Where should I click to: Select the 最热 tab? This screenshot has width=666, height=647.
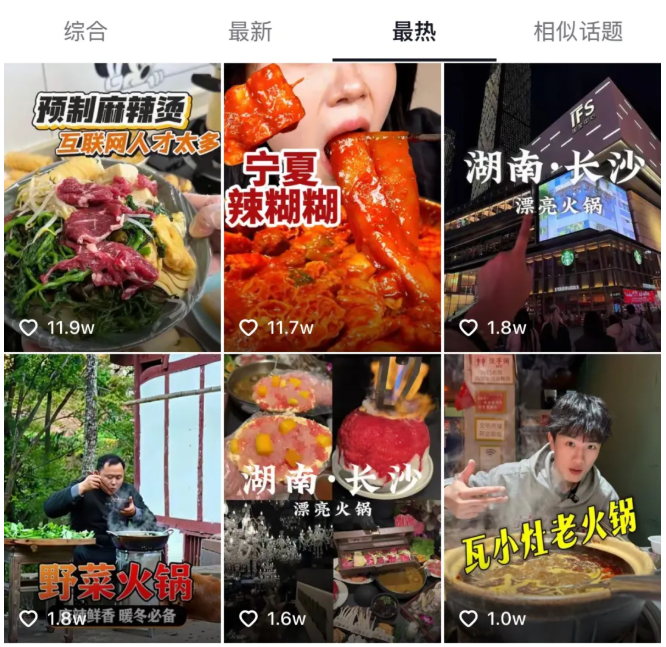pyautogui.click(x=414, y=31)
